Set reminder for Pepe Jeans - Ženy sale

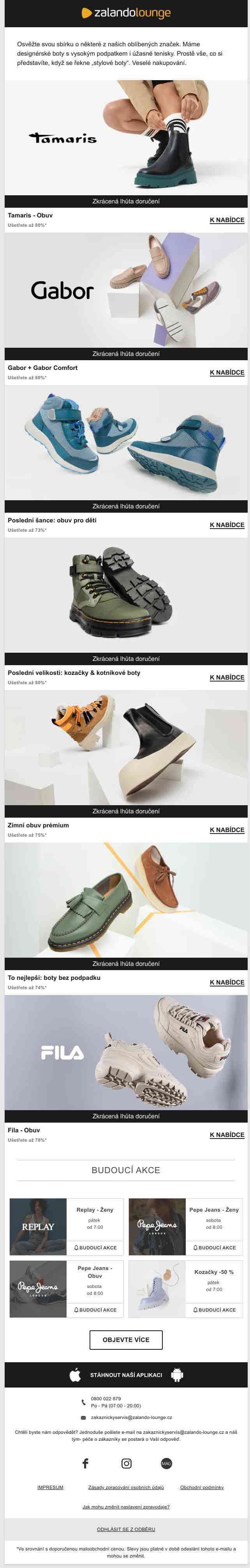214,1248
